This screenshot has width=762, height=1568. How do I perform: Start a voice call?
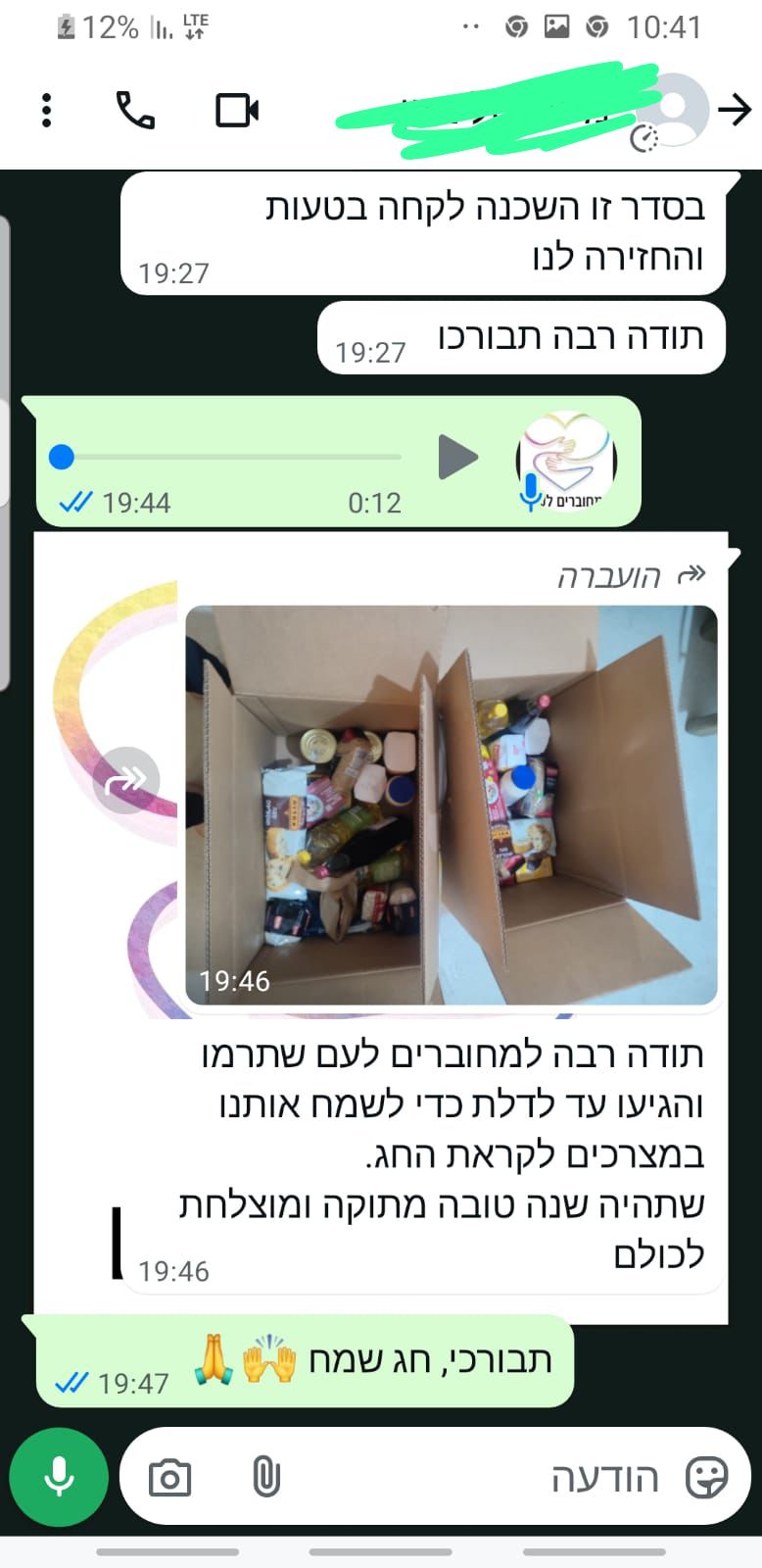point(135,110)
